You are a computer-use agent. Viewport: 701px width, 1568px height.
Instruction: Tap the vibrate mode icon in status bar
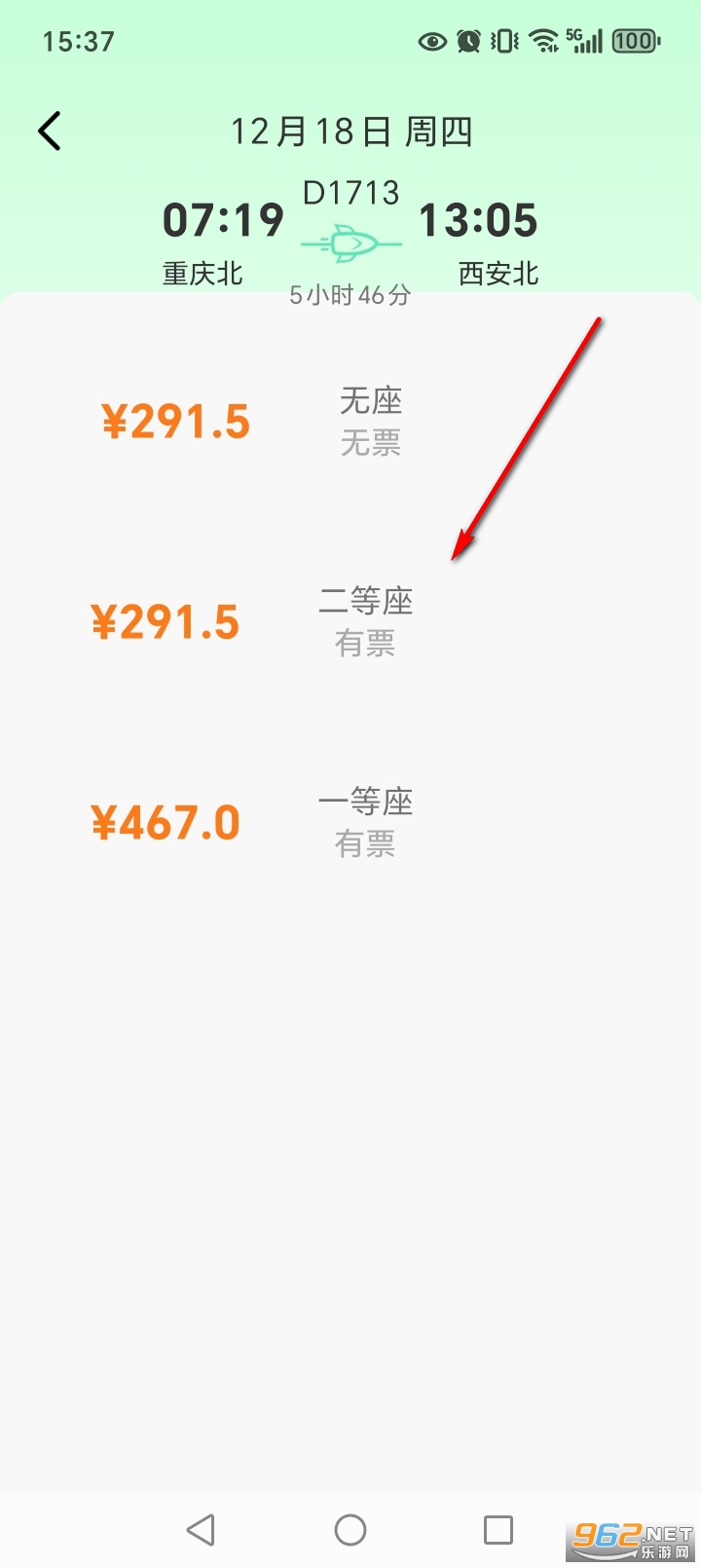pyautogui.click(x=502, y=41)
